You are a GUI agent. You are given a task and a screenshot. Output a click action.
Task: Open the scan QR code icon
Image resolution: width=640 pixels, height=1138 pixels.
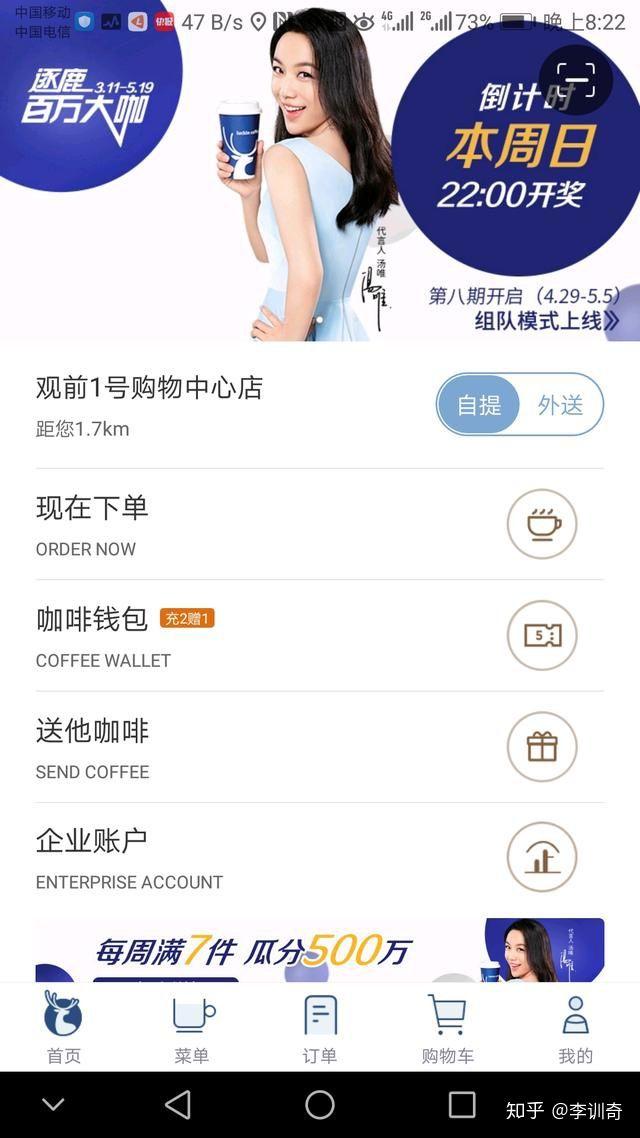575,80
